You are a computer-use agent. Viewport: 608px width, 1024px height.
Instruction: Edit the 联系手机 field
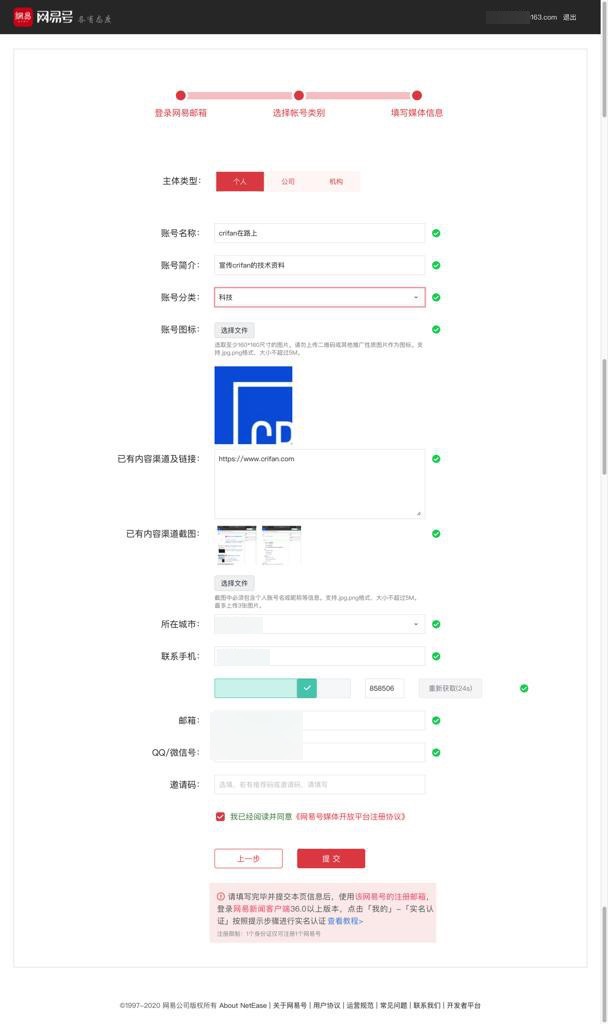[x=319, y=656]
